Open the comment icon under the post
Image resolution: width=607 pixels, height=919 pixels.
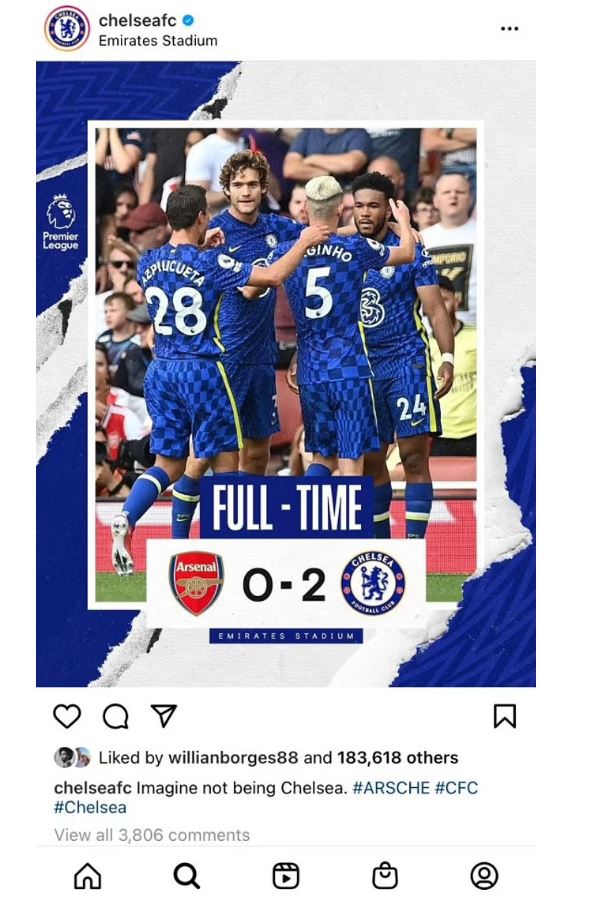tap(115, 716)
